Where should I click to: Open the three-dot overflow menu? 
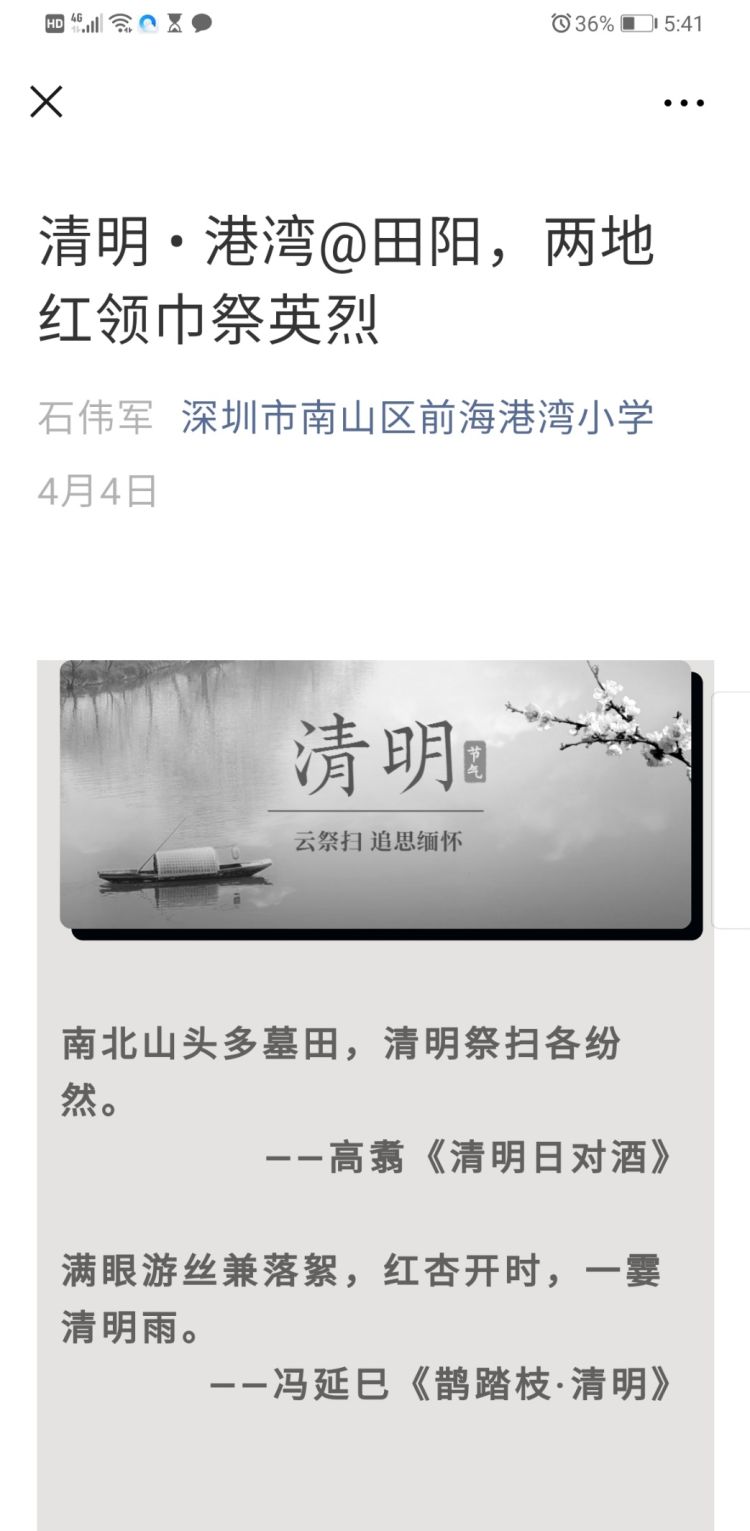(684, 103)
